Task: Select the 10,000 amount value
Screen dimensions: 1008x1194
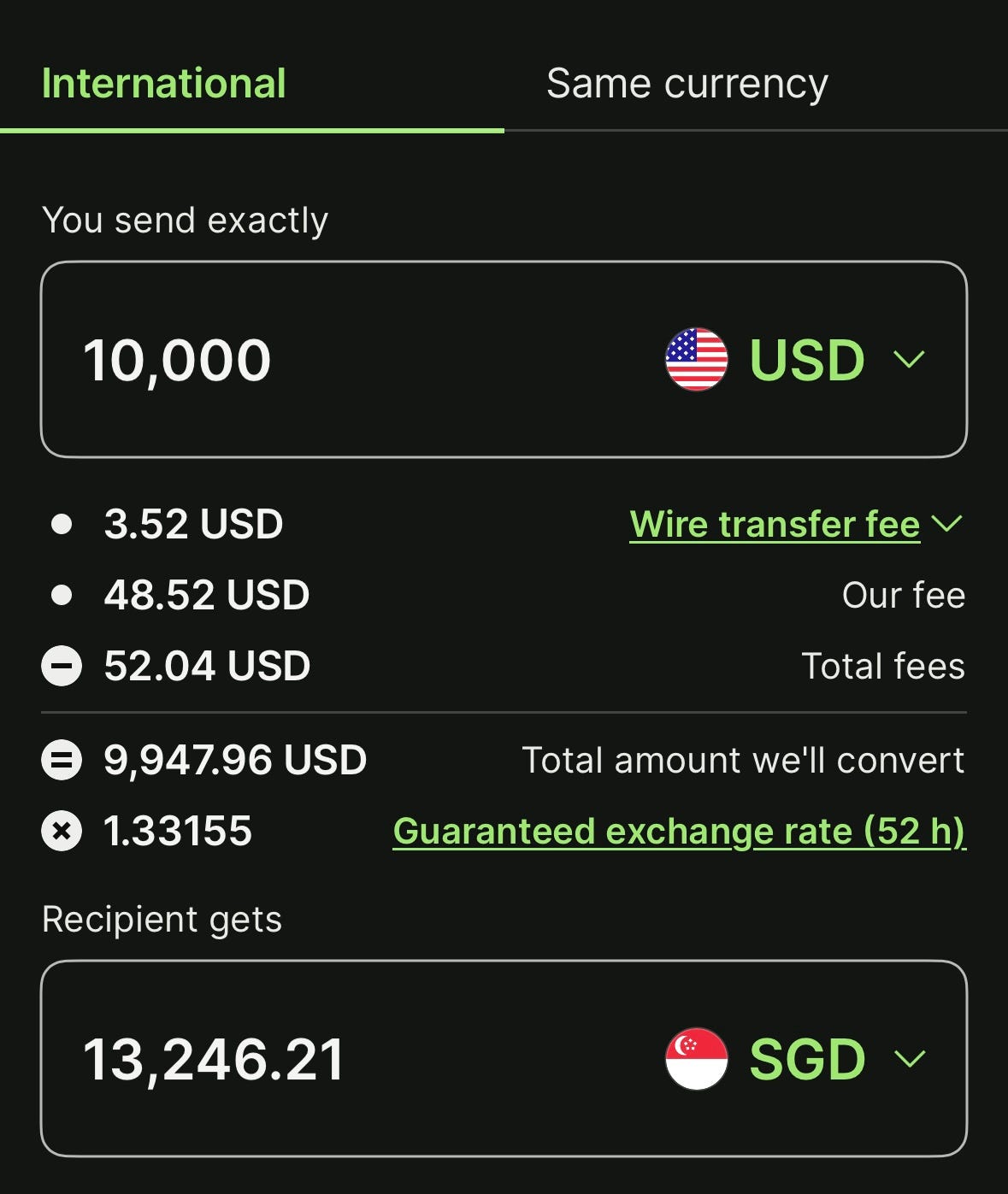Action: pyautogui.click(x=178, y=359)
